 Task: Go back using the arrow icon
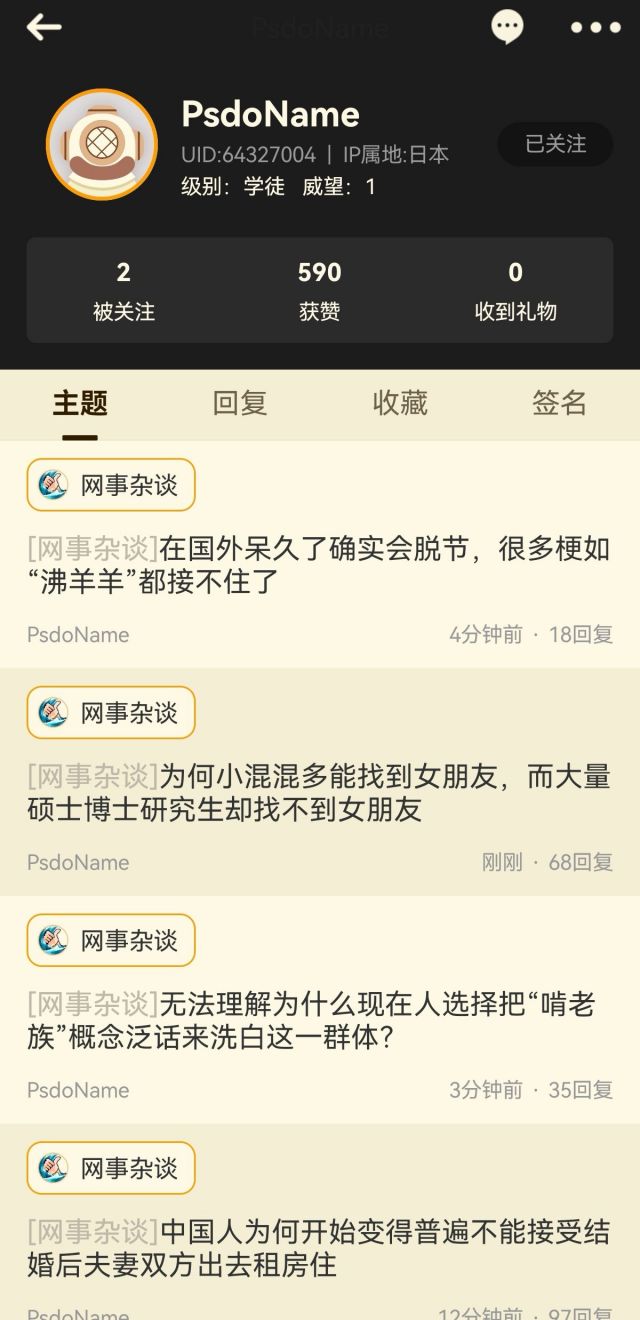(x=44, y=28)
